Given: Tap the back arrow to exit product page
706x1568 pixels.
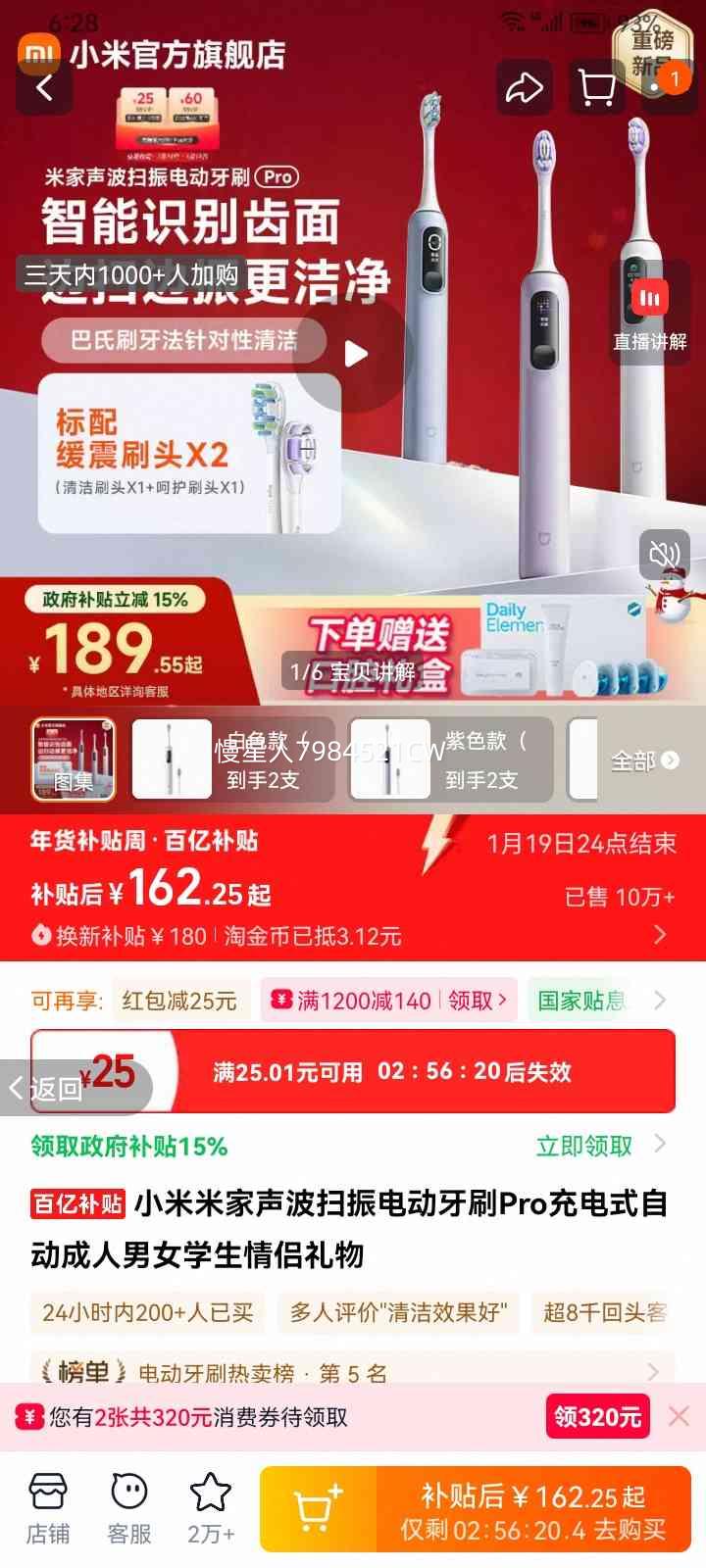Looking at the screenshot, I should point(44,87).
